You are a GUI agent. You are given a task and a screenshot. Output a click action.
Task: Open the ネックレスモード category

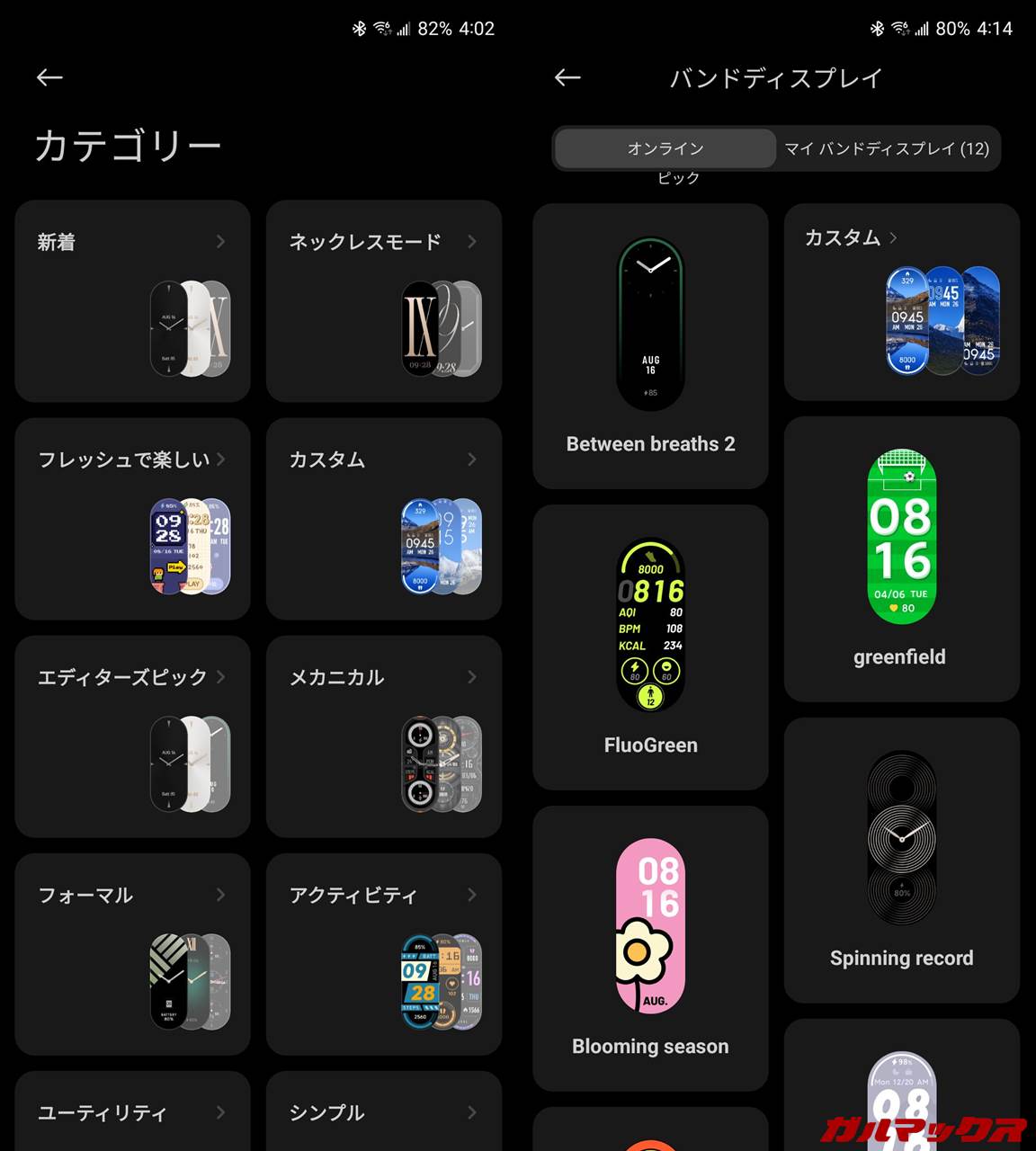[x=384, y=301]
